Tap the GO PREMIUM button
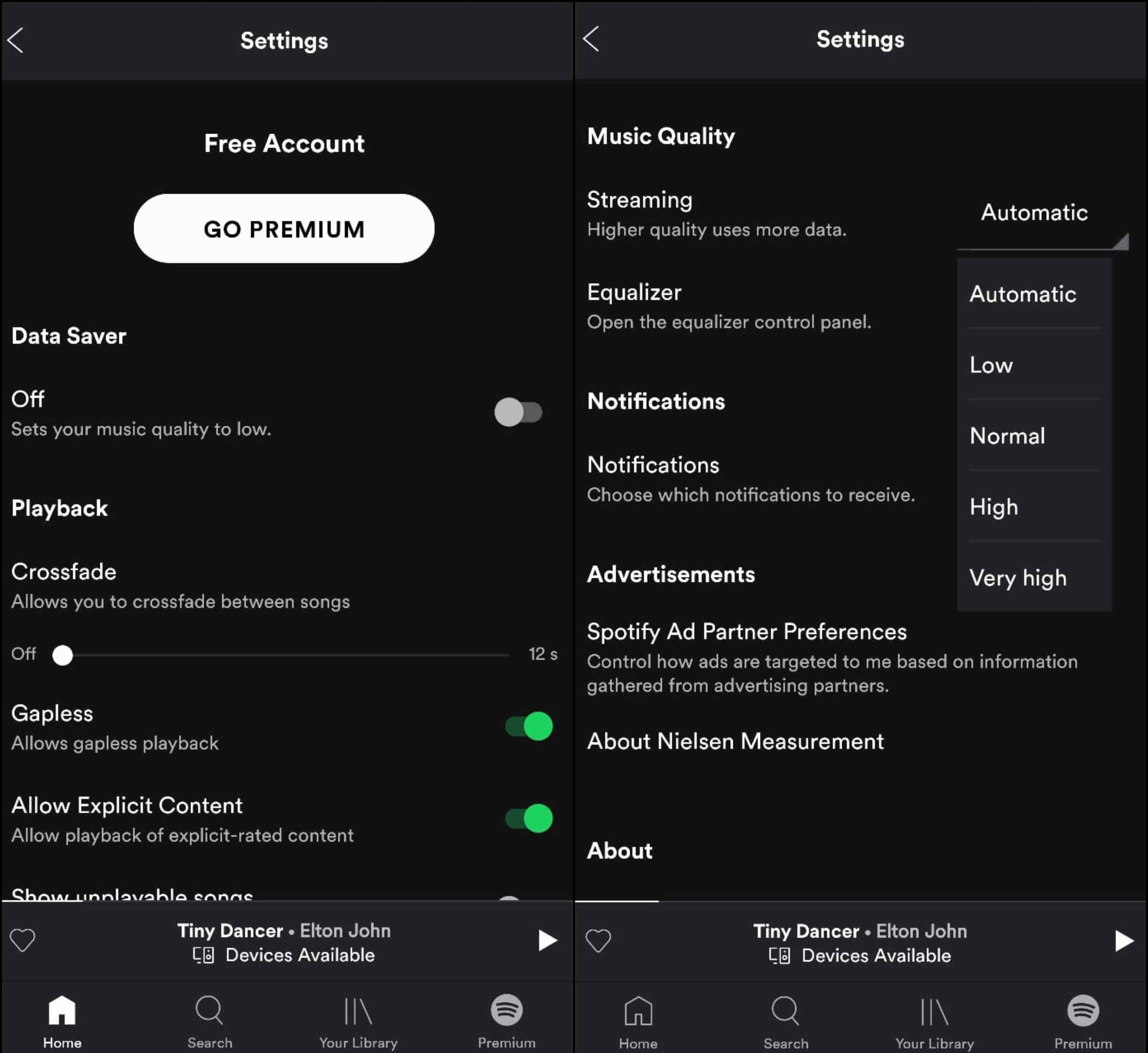The image size is (1148, 1053). pyautogui.click(x=284, y=229)
